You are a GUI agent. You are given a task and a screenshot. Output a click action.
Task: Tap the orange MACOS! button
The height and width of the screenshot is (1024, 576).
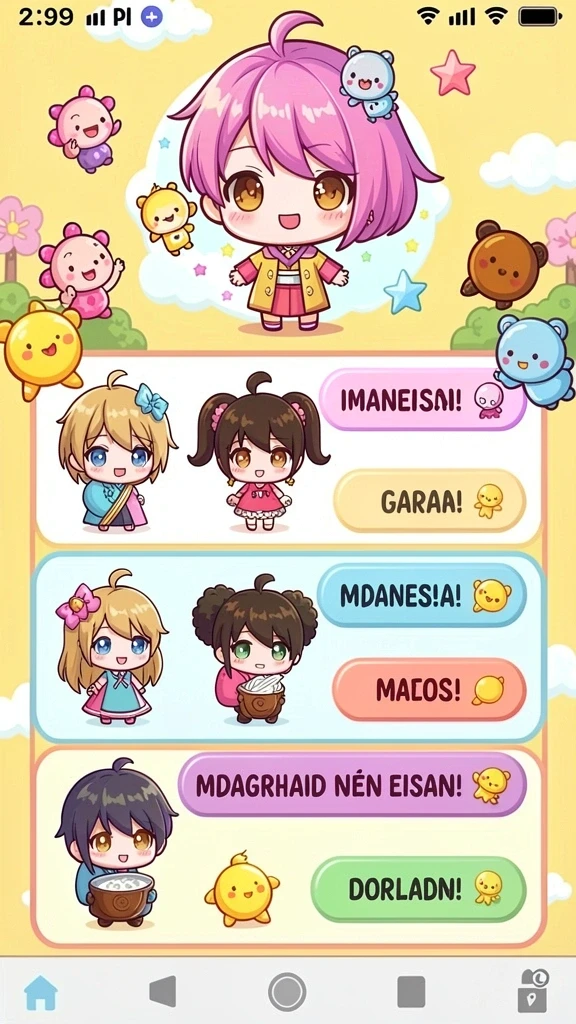[x=429, y=689]
